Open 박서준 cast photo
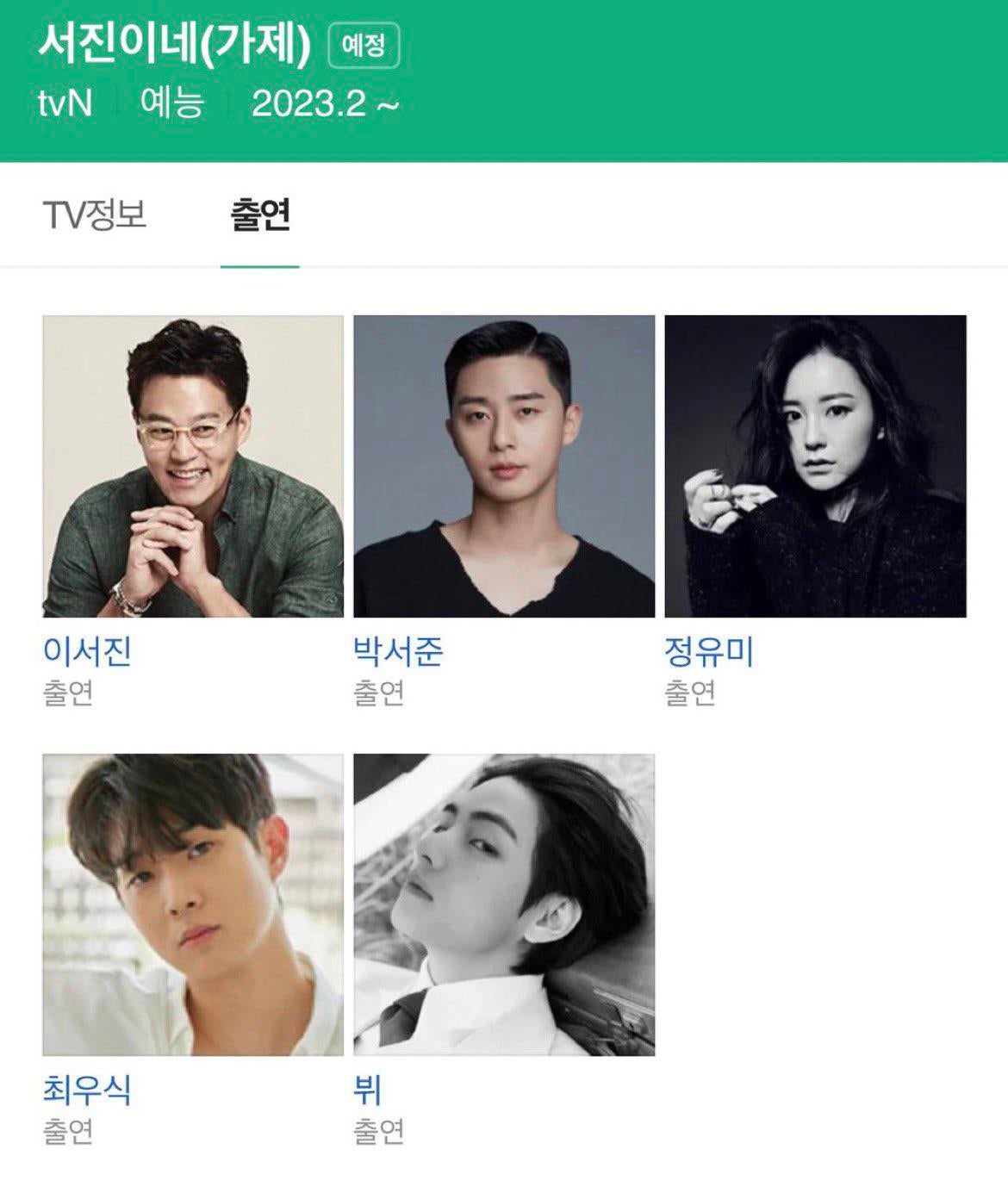1008x1193 pixels. [x=504, y=466]
